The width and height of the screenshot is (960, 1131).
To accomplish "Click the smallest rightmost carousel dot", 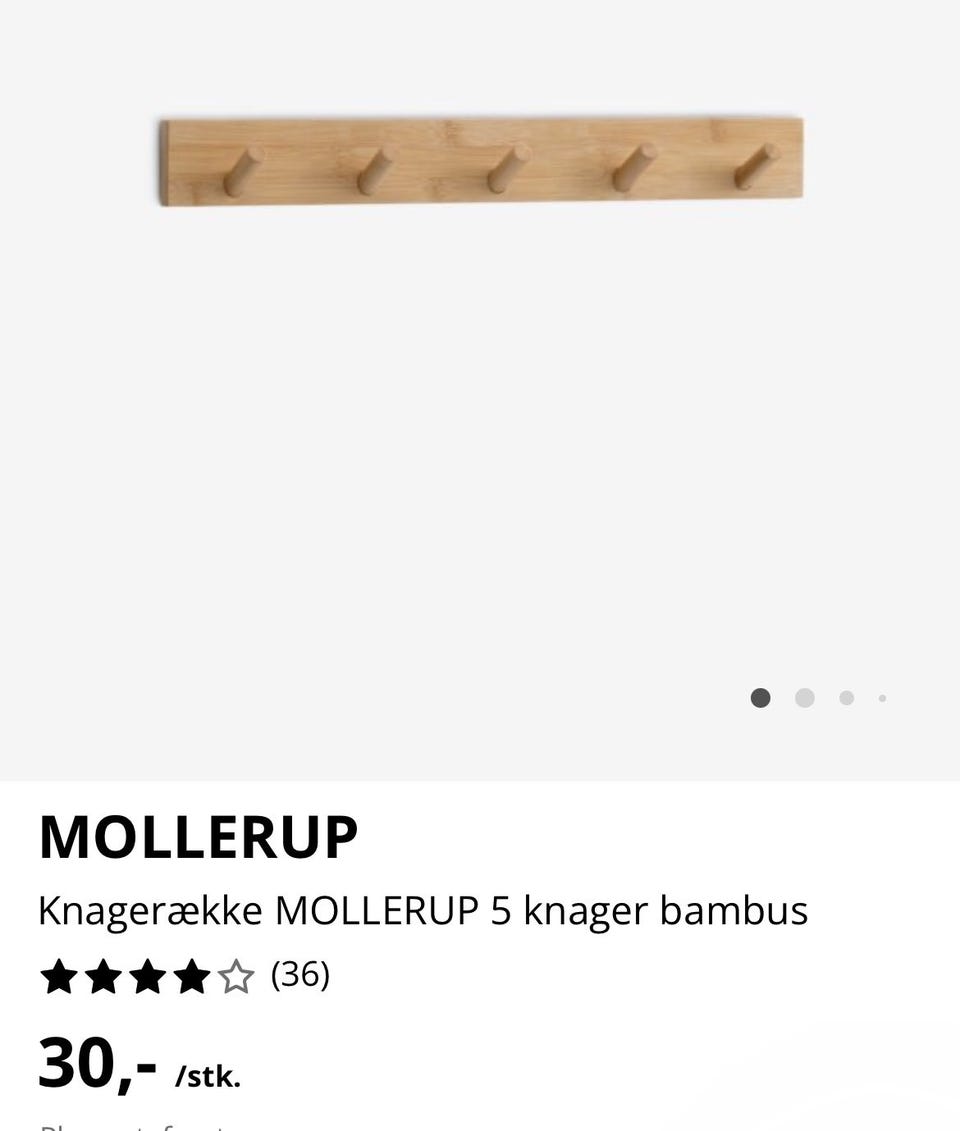I will [x=881, y=699].
